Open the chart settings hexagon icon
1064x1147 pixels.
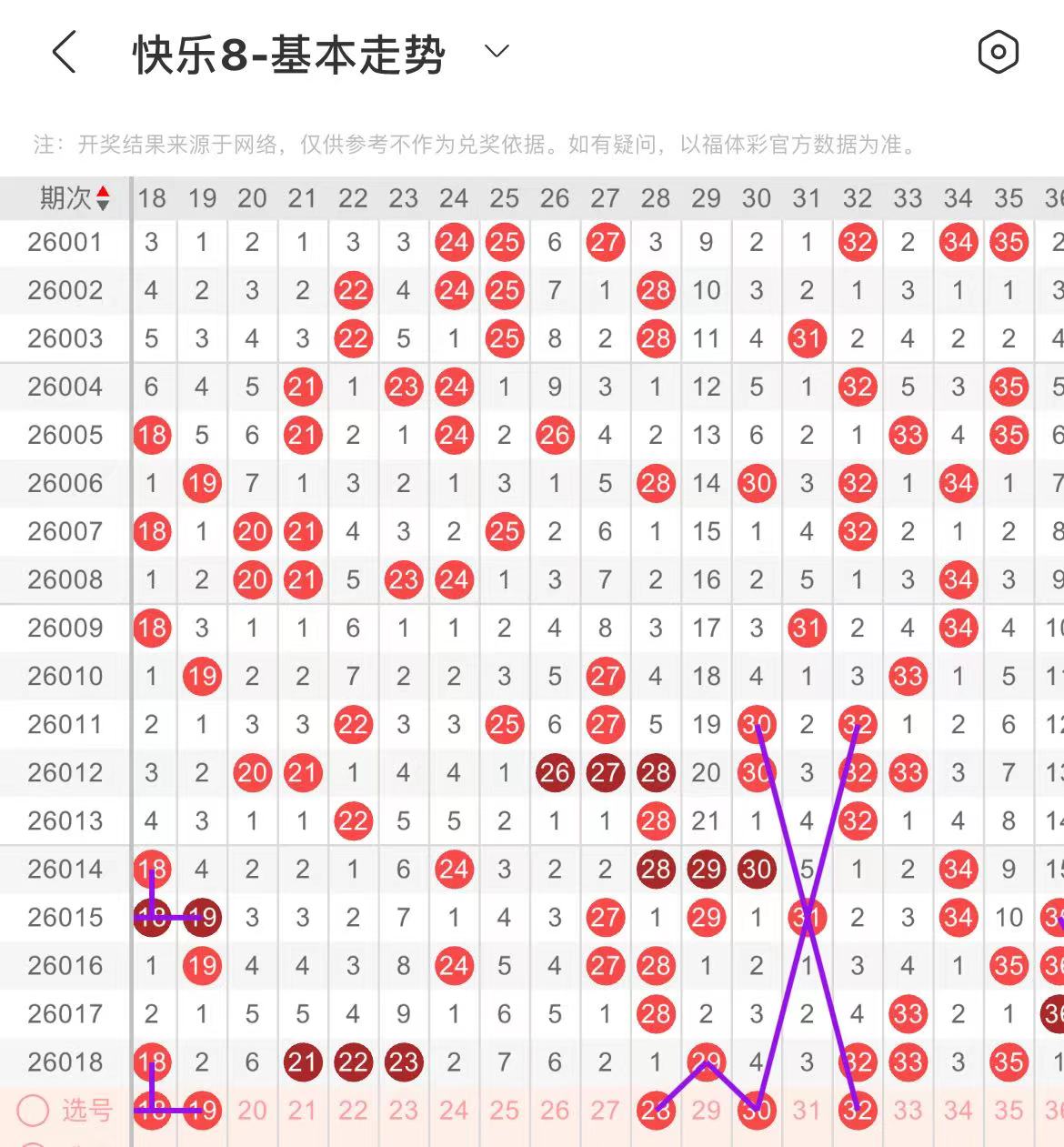(998, 52)
